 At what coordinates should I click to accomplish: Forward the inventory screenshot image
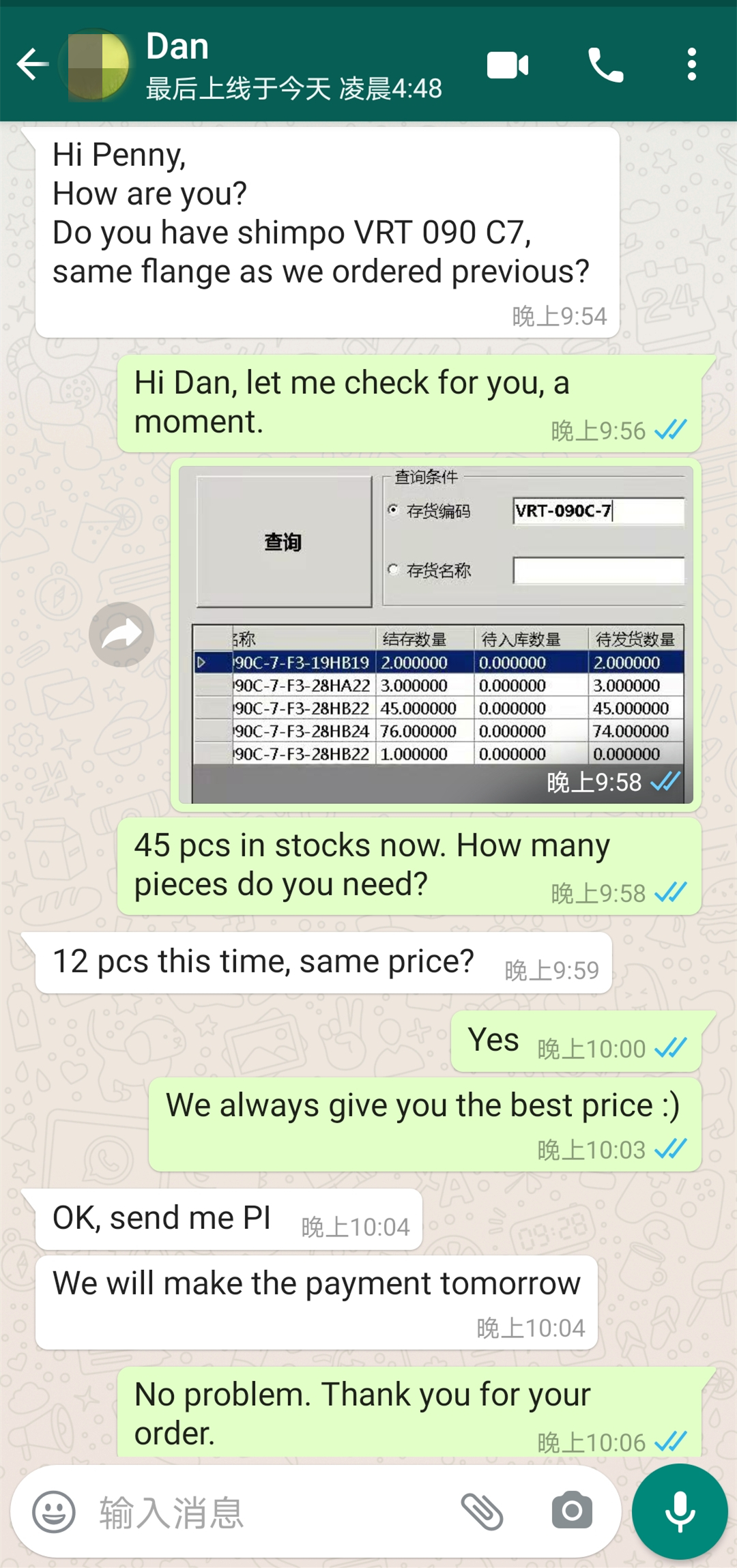[121, 635]
